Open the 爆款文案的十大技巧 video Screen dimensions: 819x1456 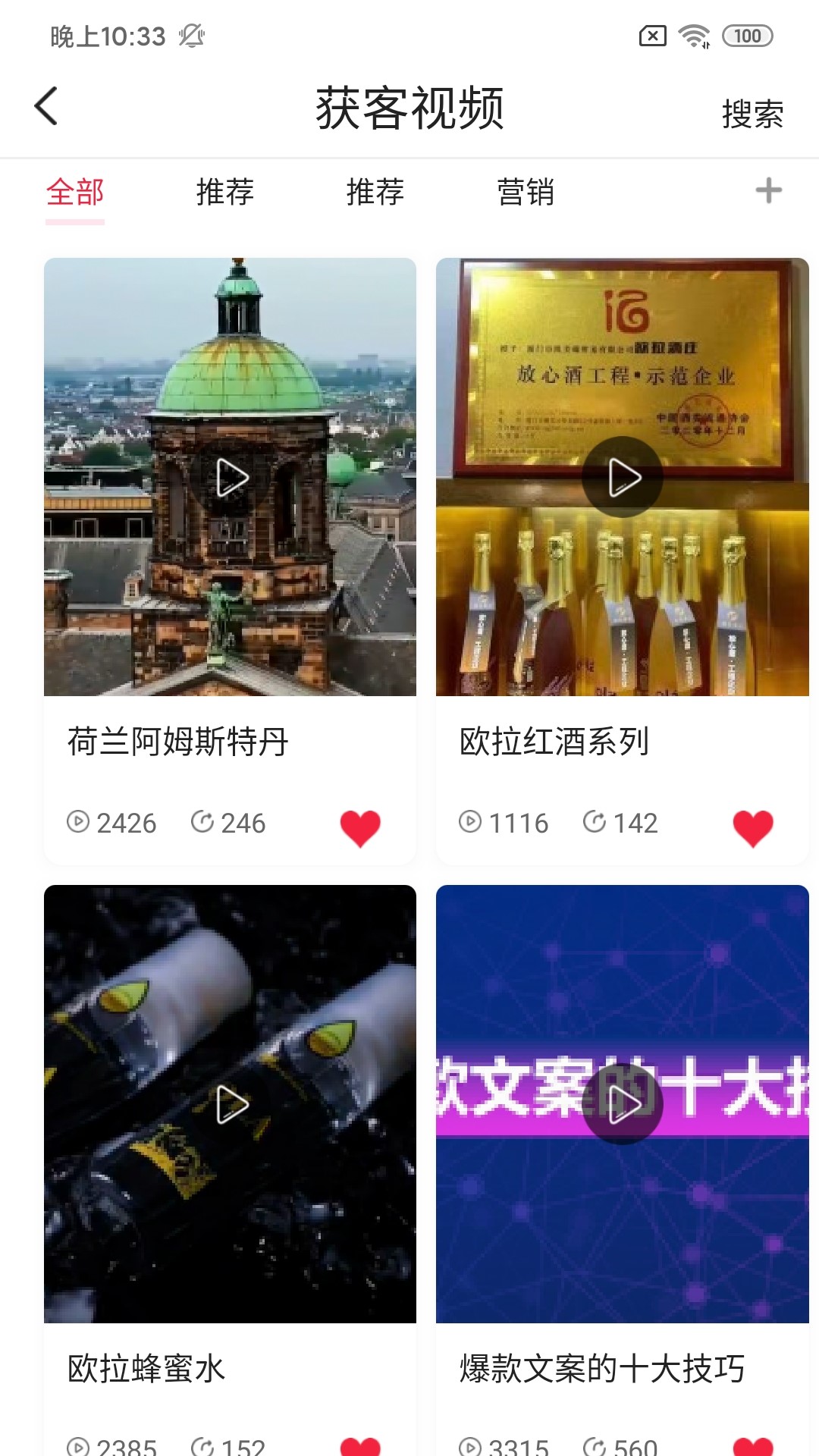click(623, 1104)
